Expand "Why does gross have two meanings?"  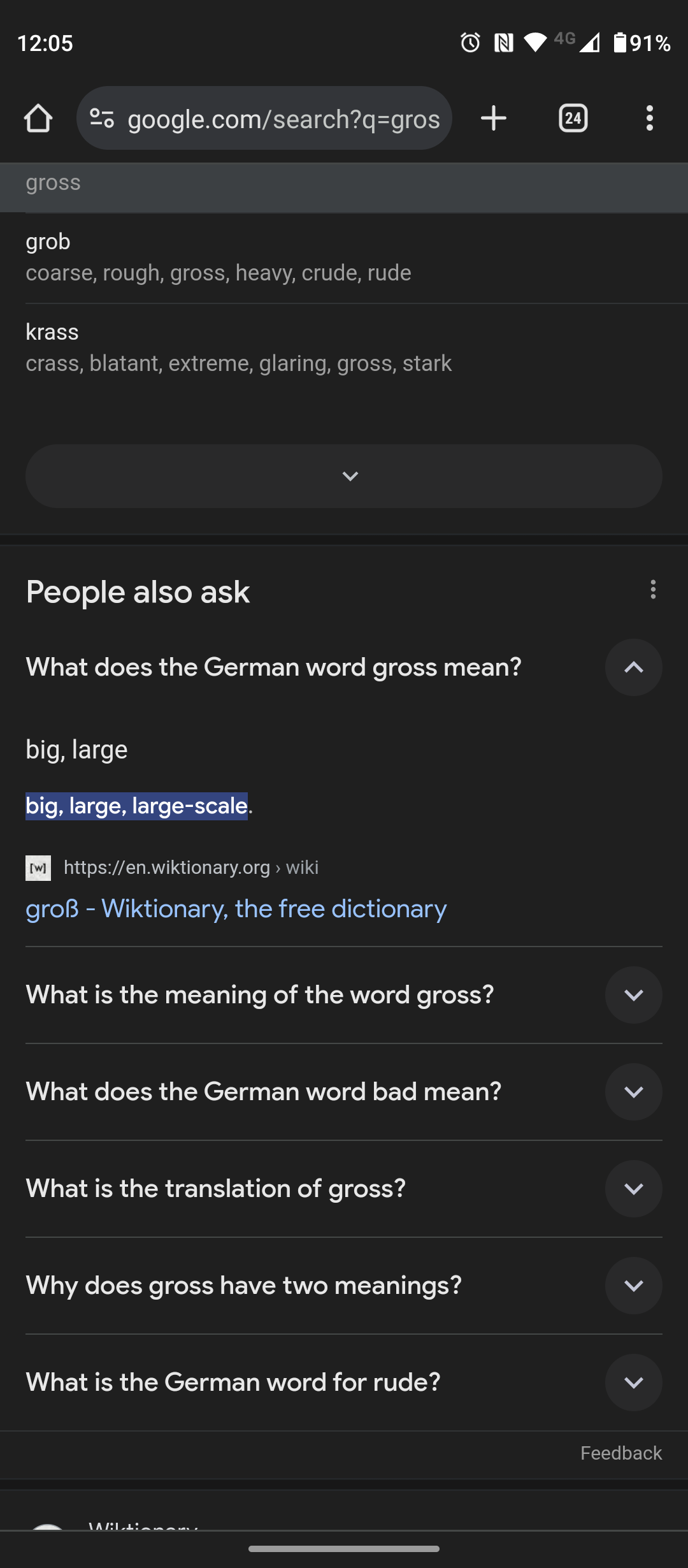[634, 1286]
